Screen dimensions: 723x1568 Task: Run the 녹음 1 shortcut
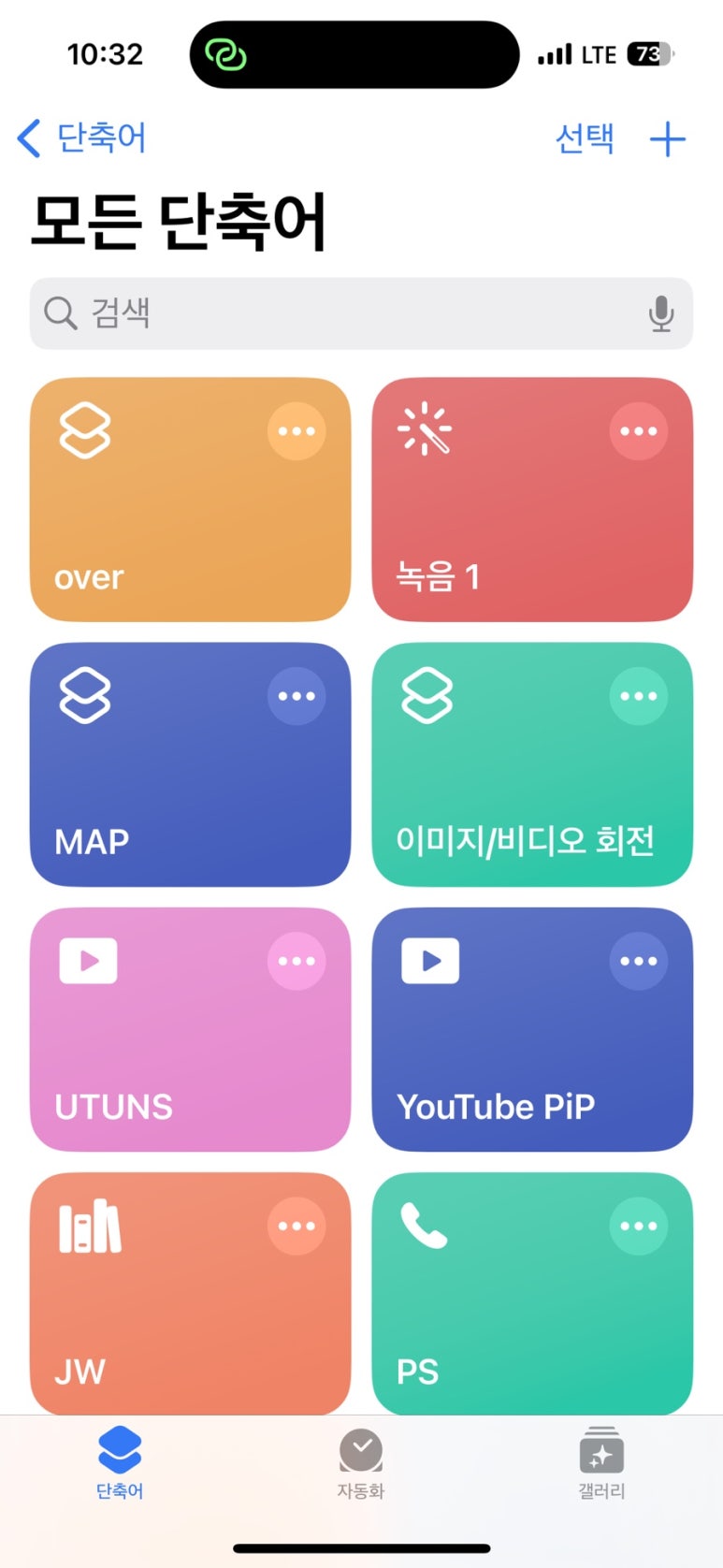pyautogui.click(x=532, y=500)
